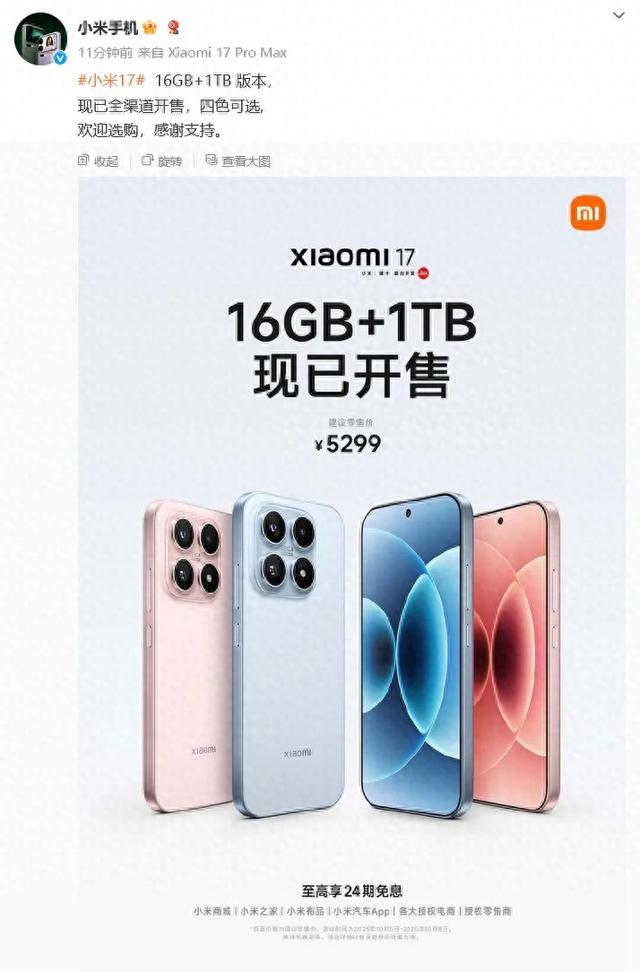
Task: View large image via 查看大图
Action: [x=238, y=161]
